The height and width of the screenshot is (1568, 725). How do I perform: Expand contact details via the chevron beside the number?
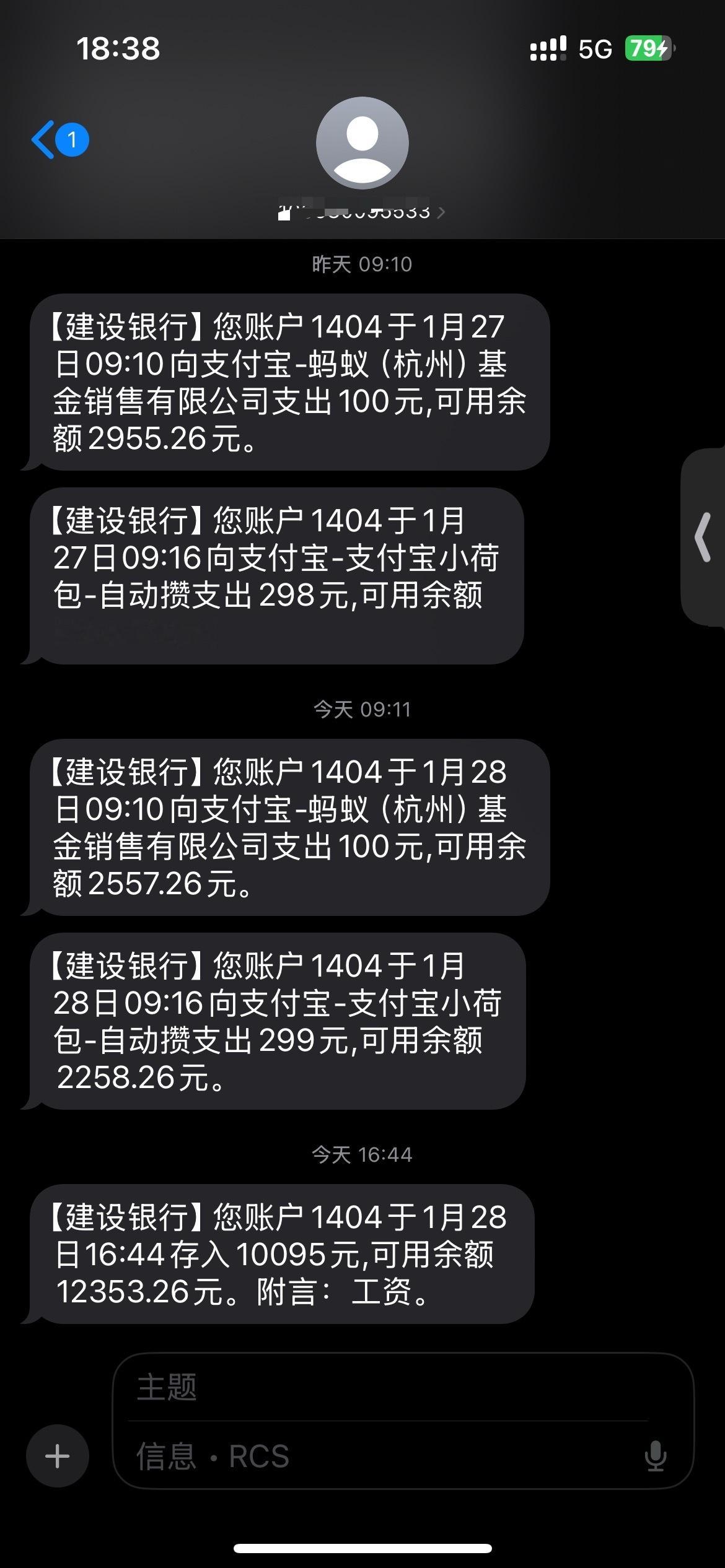[x=444, y=211]
